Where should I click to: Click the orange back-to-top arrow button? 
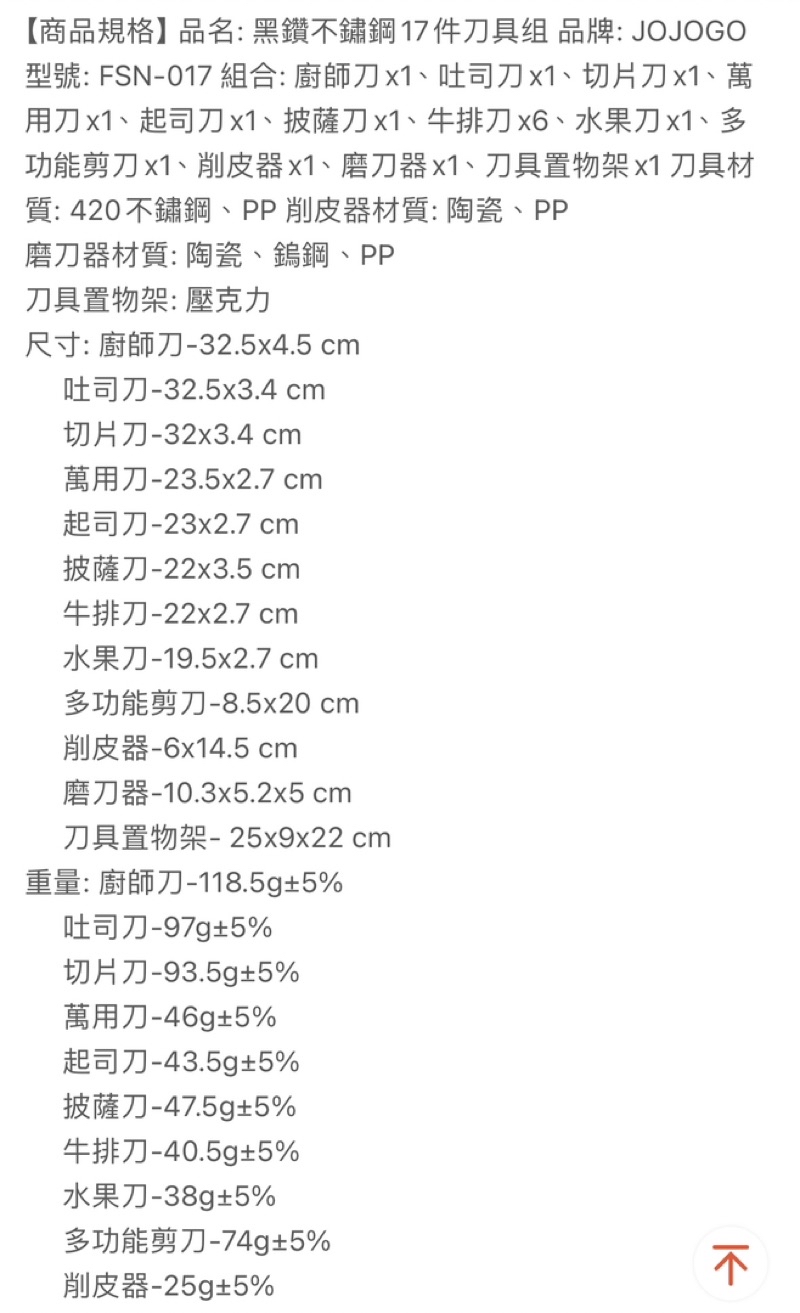coord(731,1261)
